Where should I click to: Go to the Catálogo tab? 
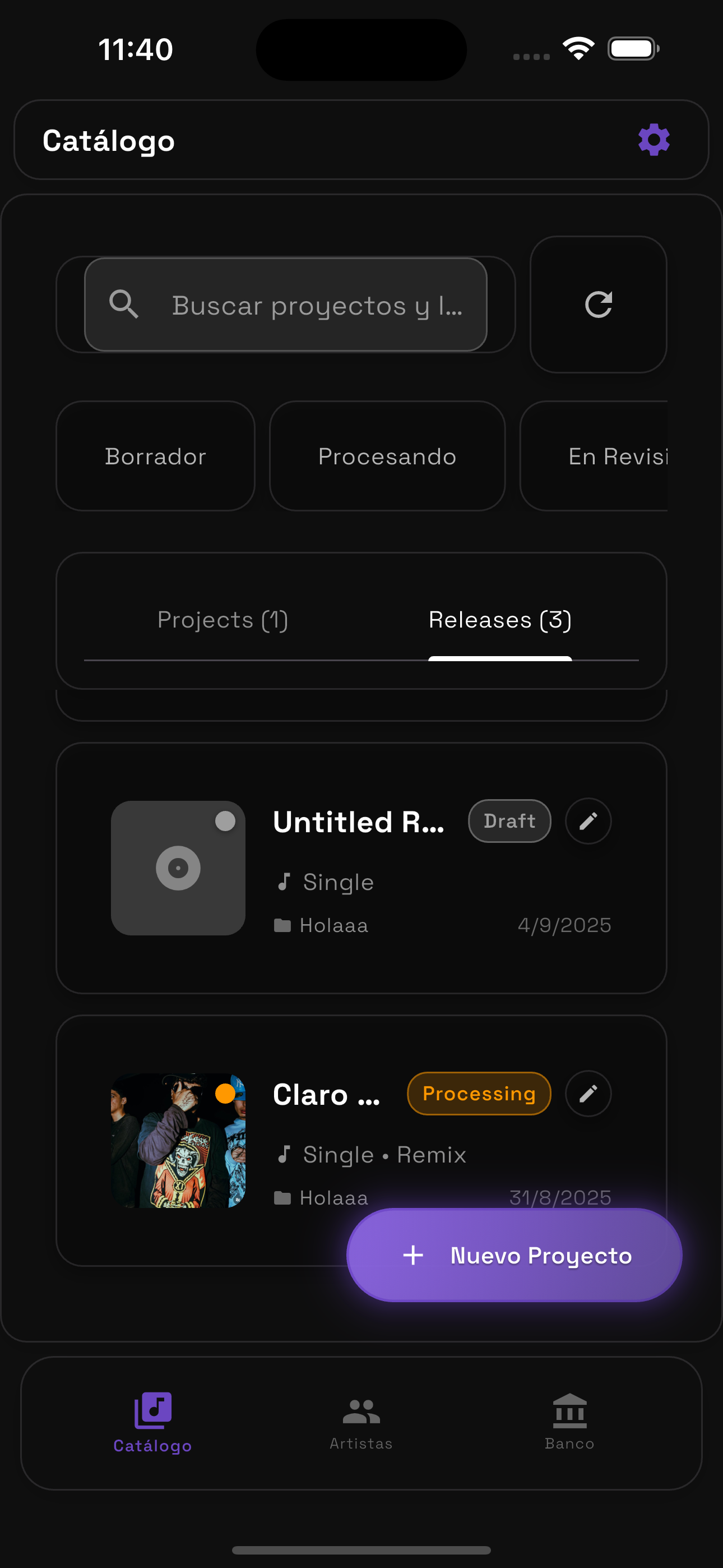153,1422
